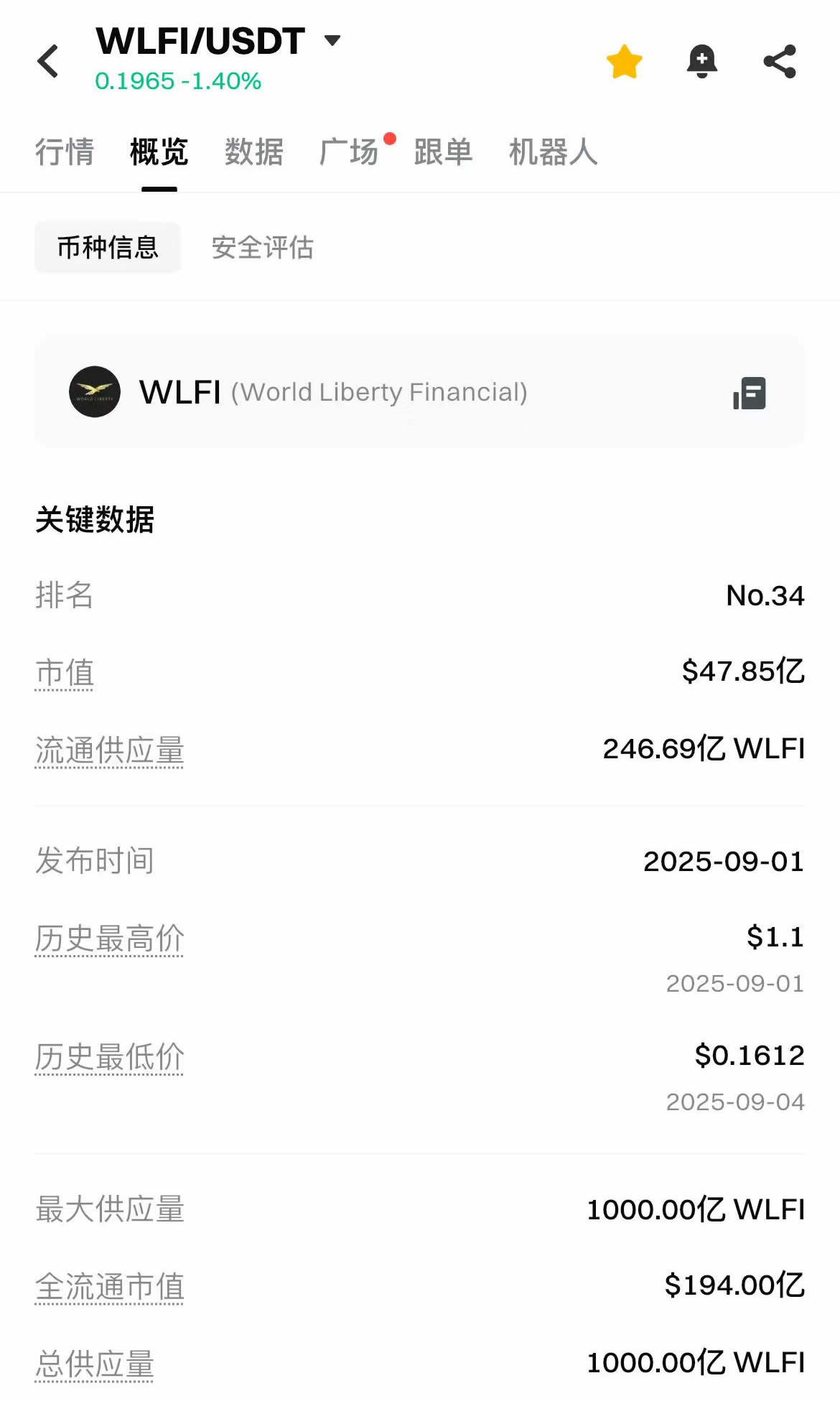The height and width of the screenshot is (1401, 840).
Task: Open the 跟单 tab
Action: point(443,152)
